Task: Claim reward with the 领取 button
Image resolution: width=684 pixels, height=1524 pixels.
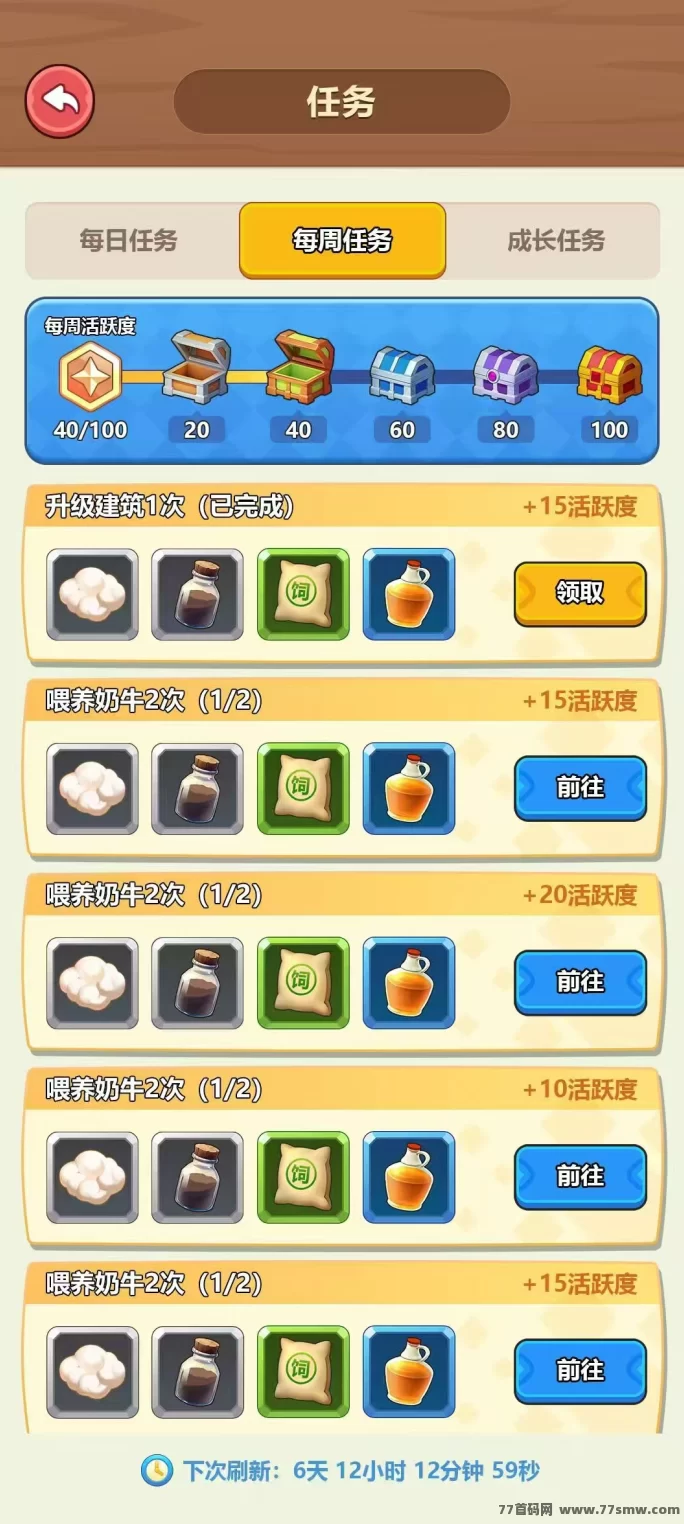Action: pos(580,593)
